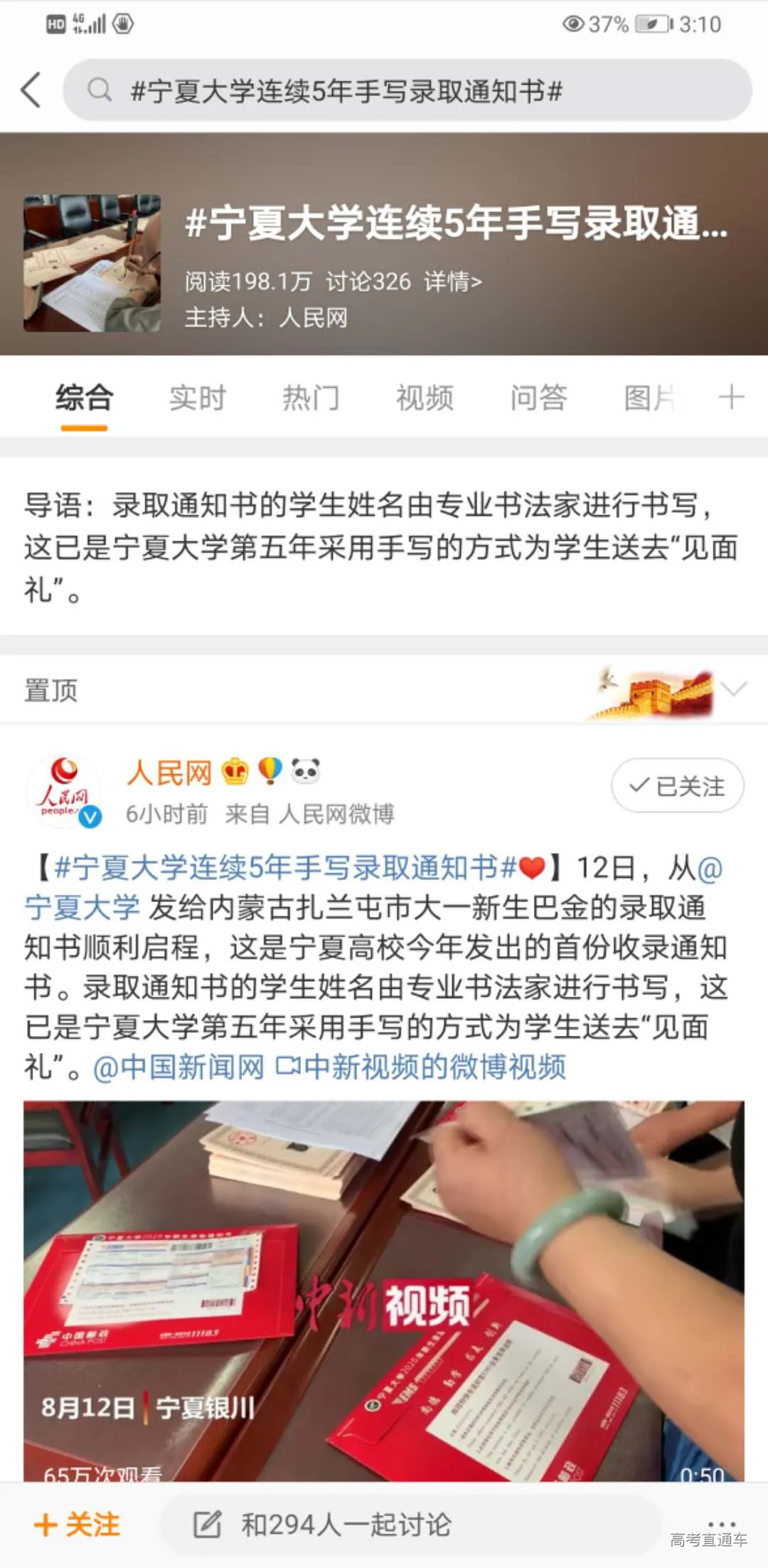The image size is (768, 1568).
Task: Tap the search field with the hashtag query
Action: tap(407, 91)
